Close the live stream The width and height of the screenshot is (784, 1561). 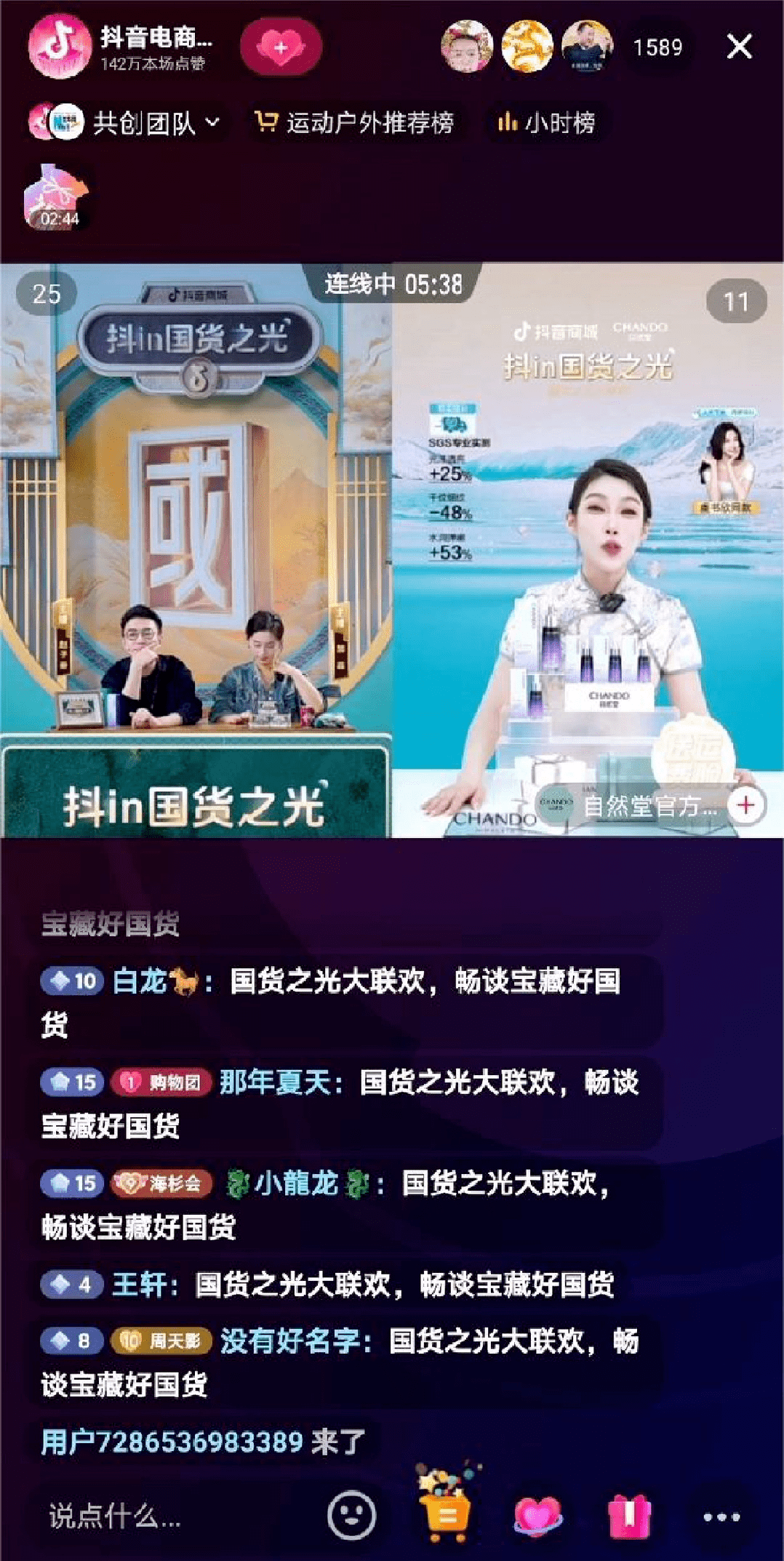pyautogui.click(x=739, y=47)
